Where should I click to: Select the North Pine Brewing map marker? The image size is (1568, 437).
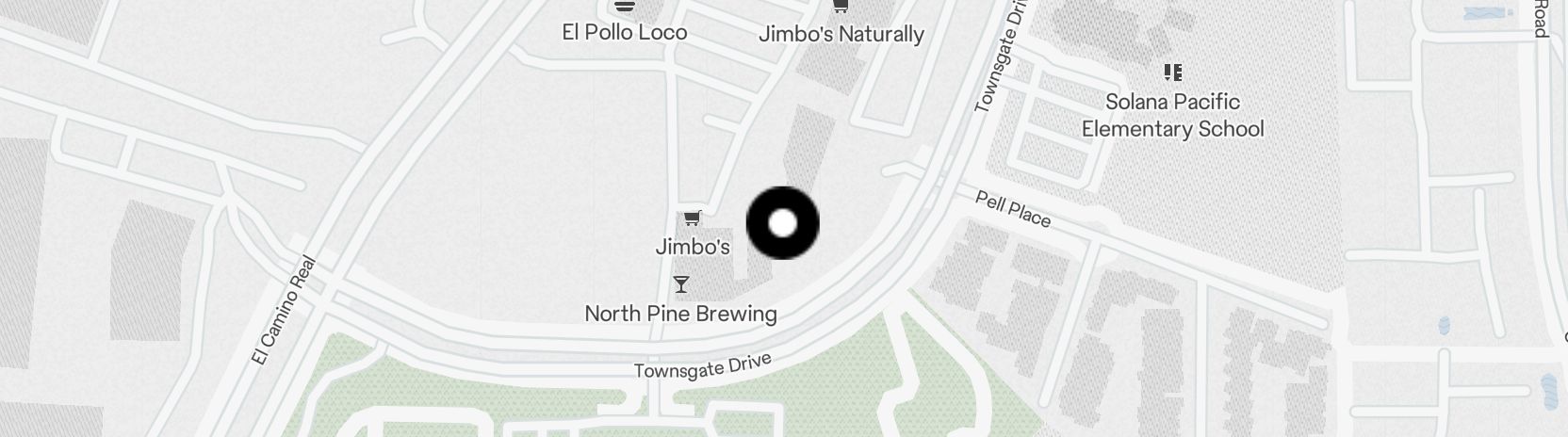681,284
